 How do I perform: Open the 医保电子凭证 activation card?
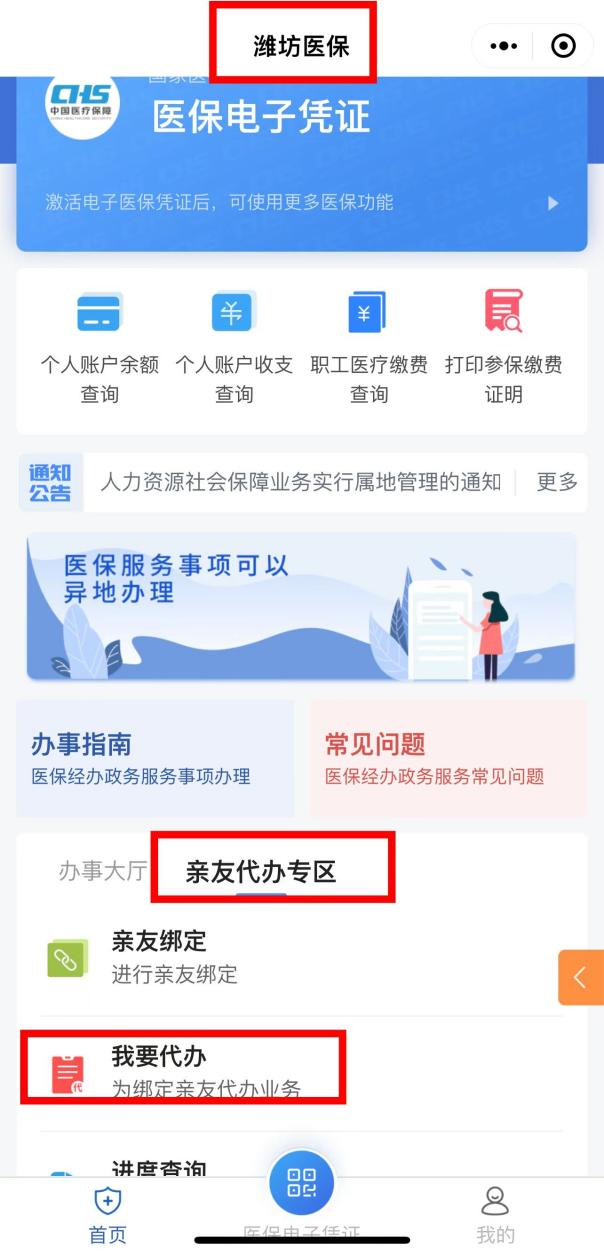click(302, 160)
